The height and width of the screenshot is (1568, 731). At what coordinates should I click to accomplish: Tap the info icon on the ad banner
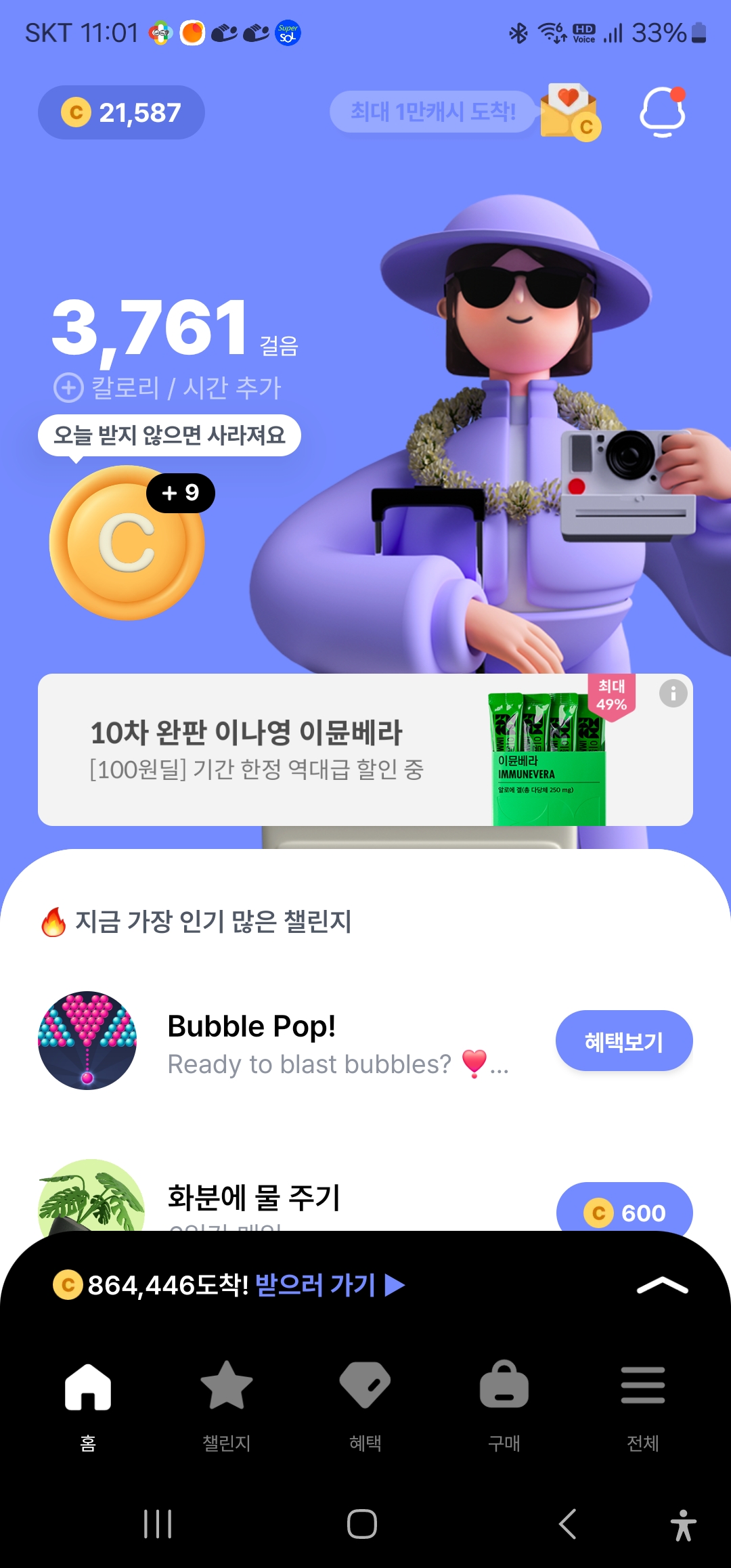[673, 693]
